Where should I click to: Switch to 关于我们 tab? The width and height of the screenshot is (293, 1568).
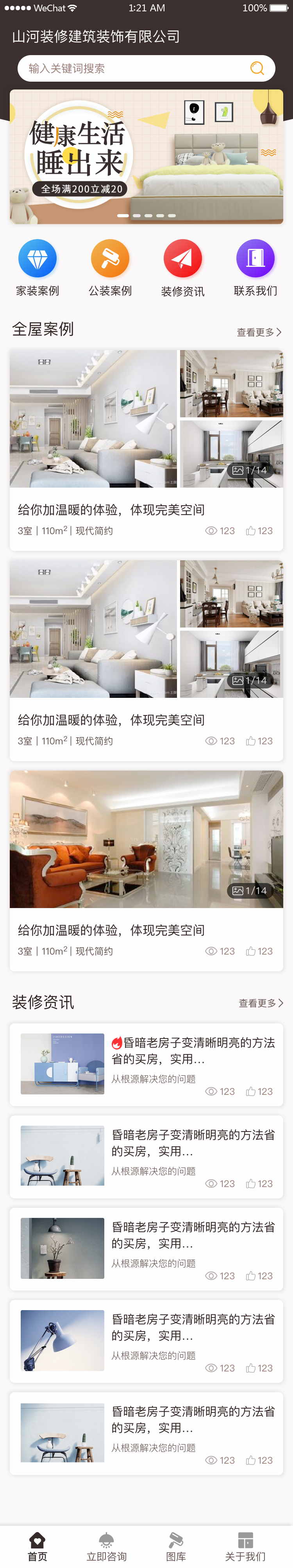click(245, 1546)
